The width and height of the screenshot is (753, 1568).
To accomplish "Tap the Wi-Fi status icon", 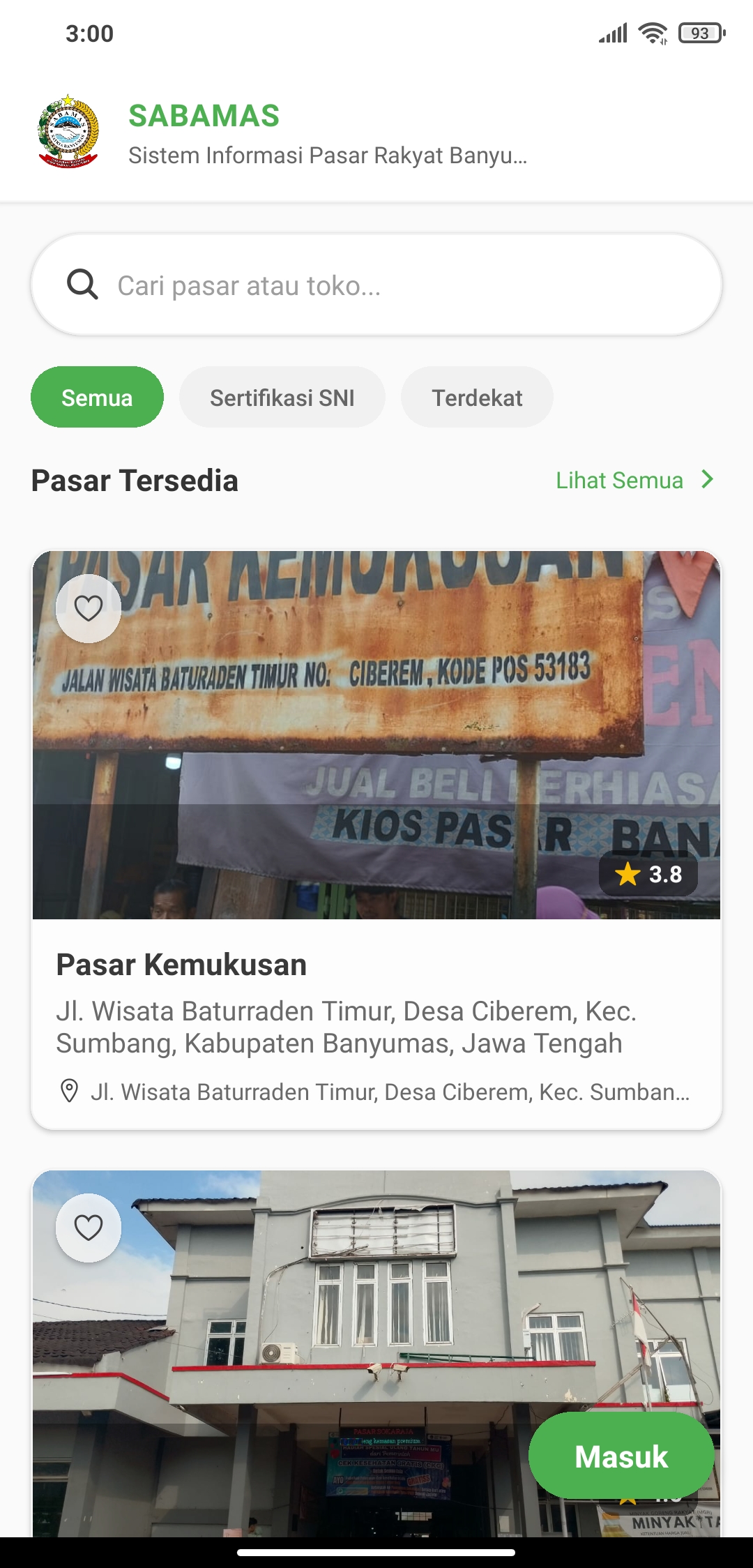I will (x=653, y=32).
